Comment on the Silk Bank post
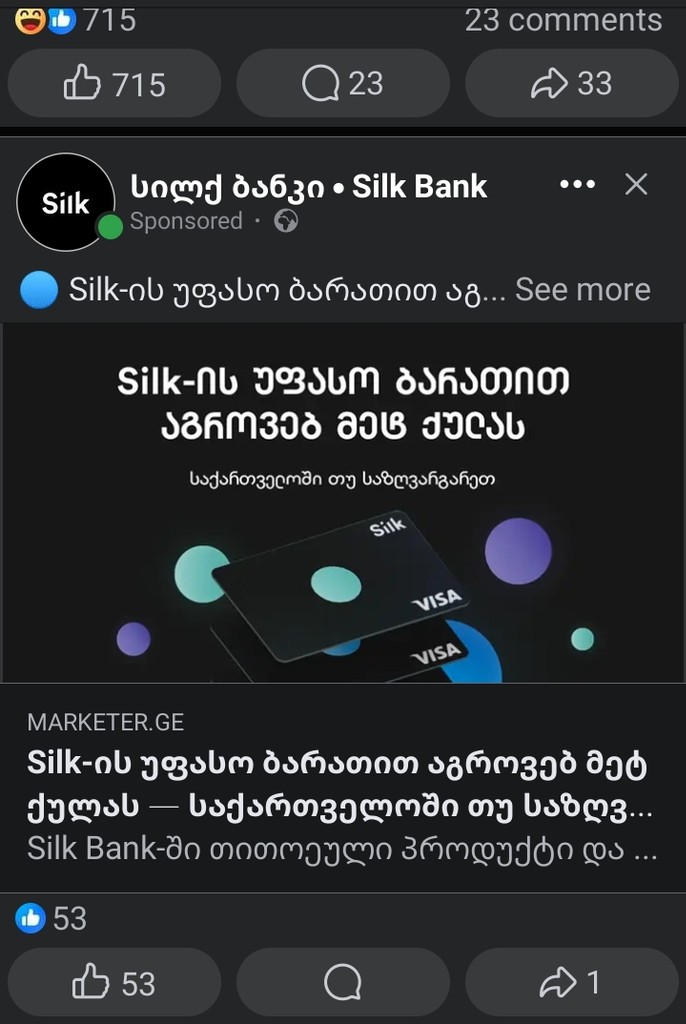The image size is (686, 1024). 342,982
